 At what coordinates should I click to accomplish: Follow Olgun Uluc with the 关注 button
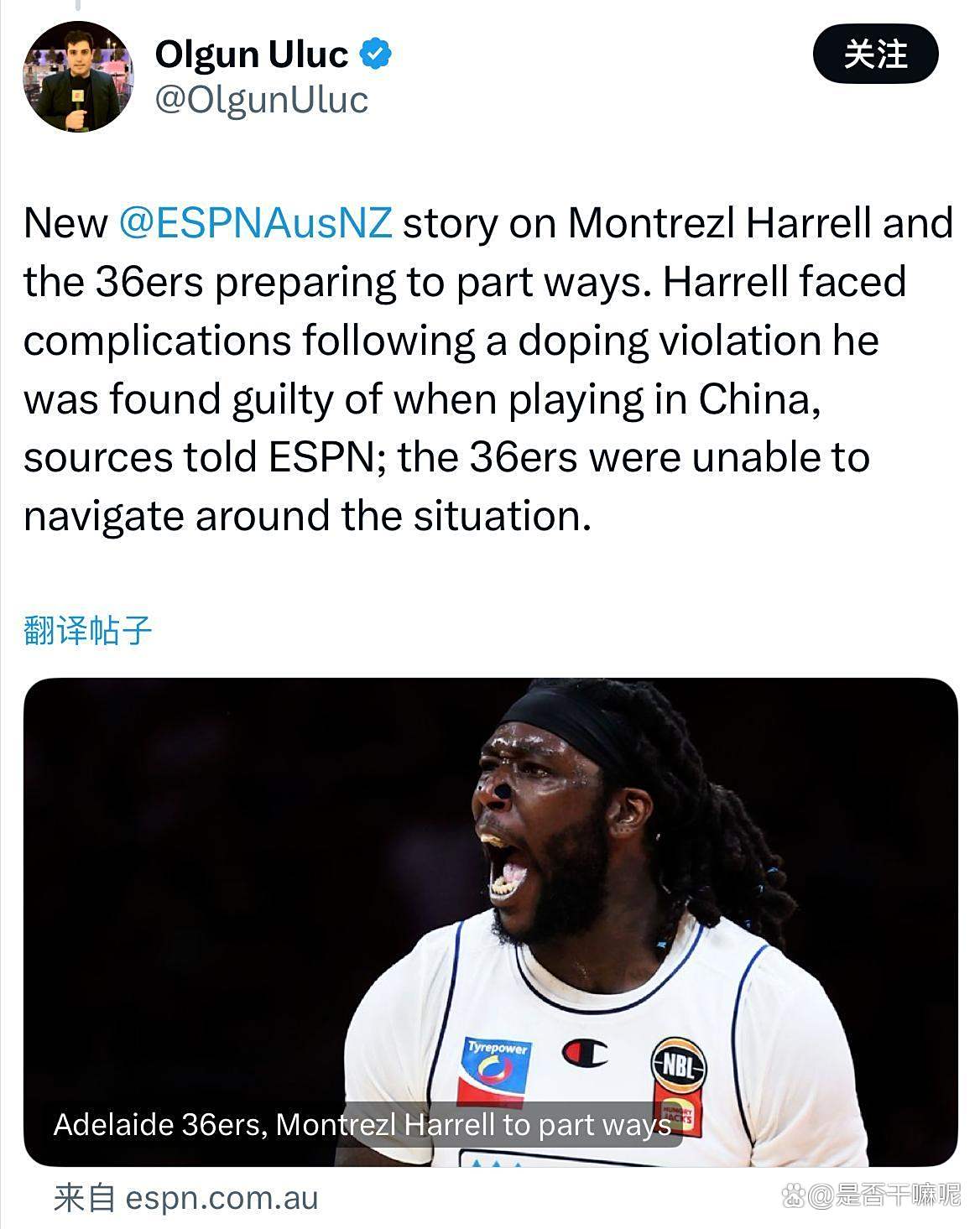[875, 55]
